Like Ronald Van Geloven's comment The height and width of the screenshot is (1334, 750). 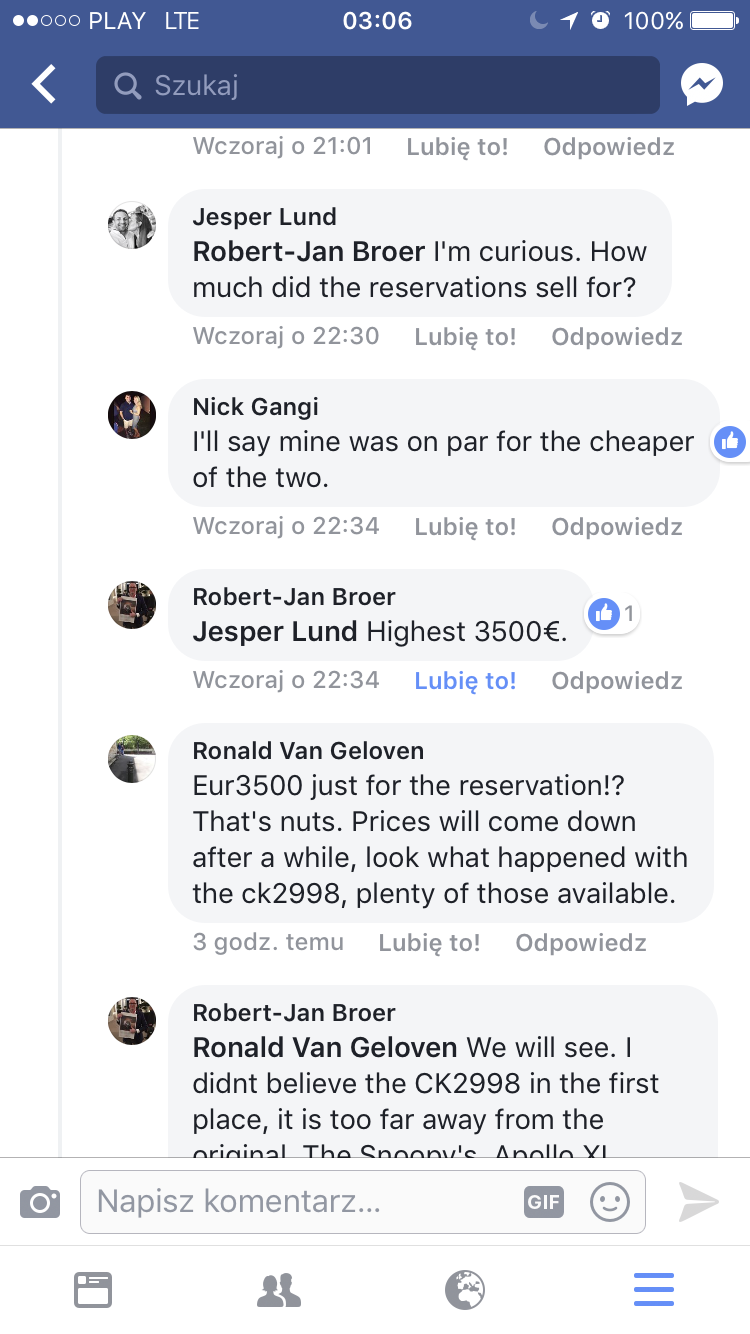click(429, 942)
